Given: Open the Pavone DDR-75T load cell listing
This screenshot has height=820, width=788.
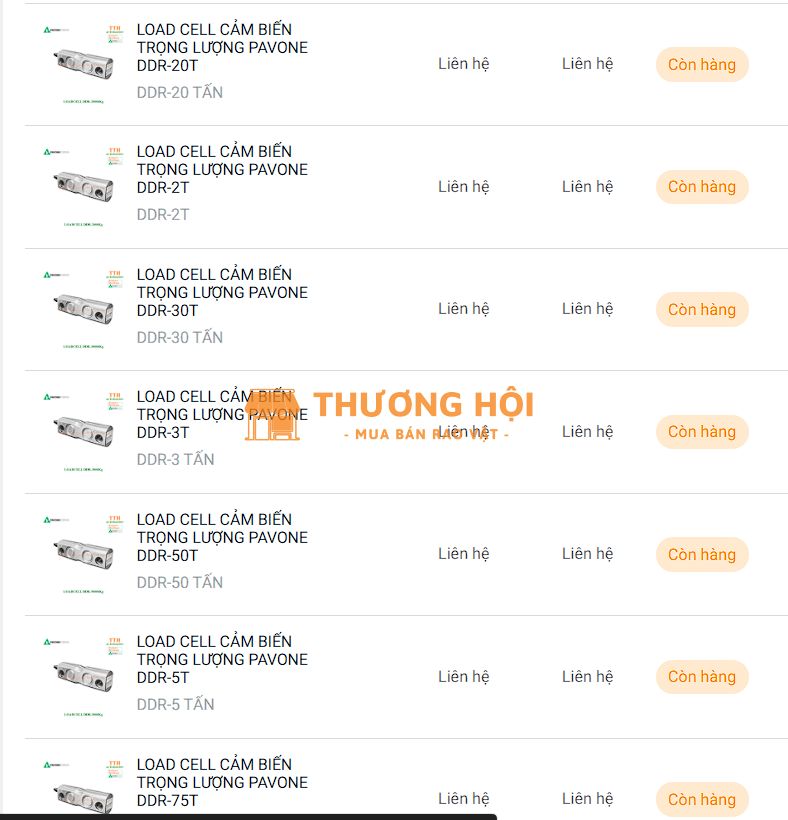Looking at the screenshot, I should 221,782.
